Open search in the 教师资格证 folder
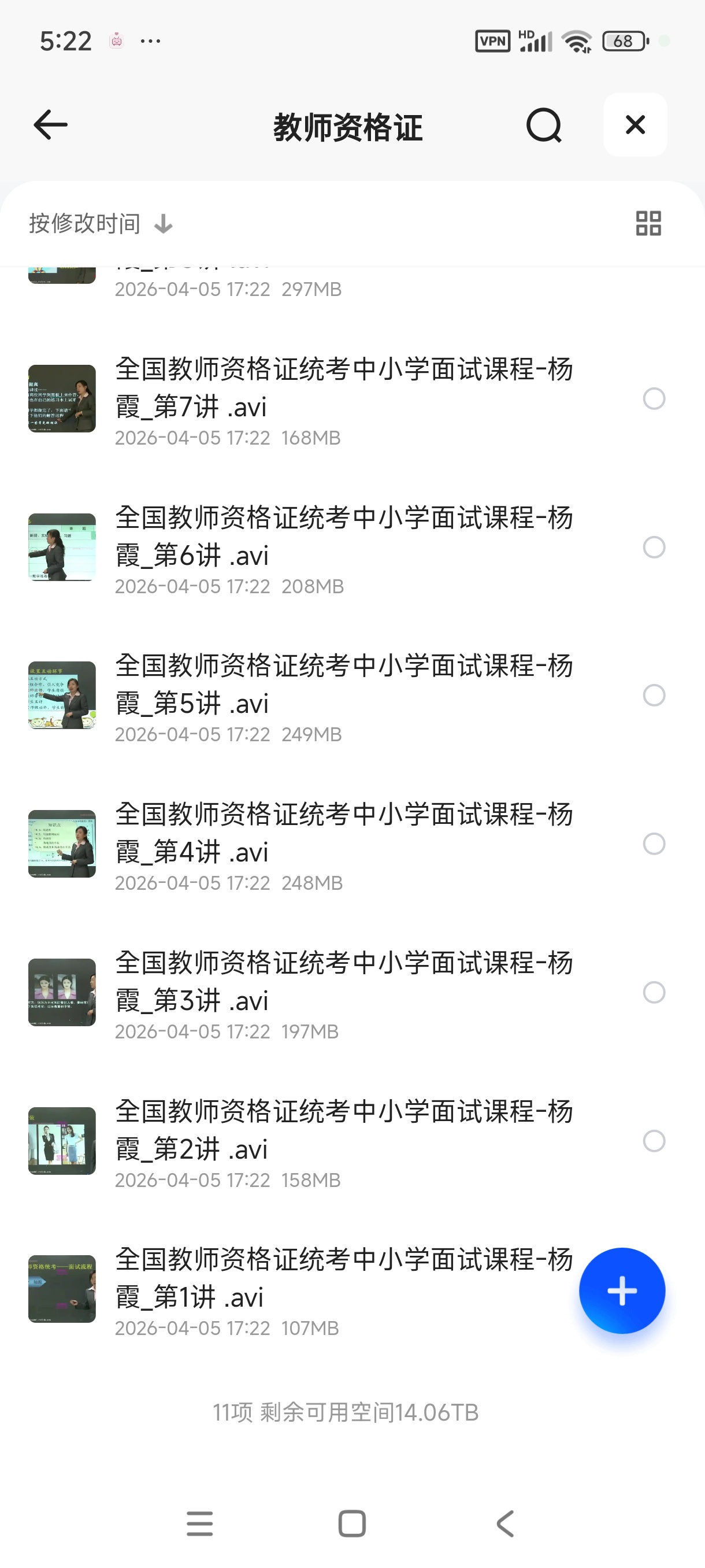705x1568 pixels. (543, 125)
